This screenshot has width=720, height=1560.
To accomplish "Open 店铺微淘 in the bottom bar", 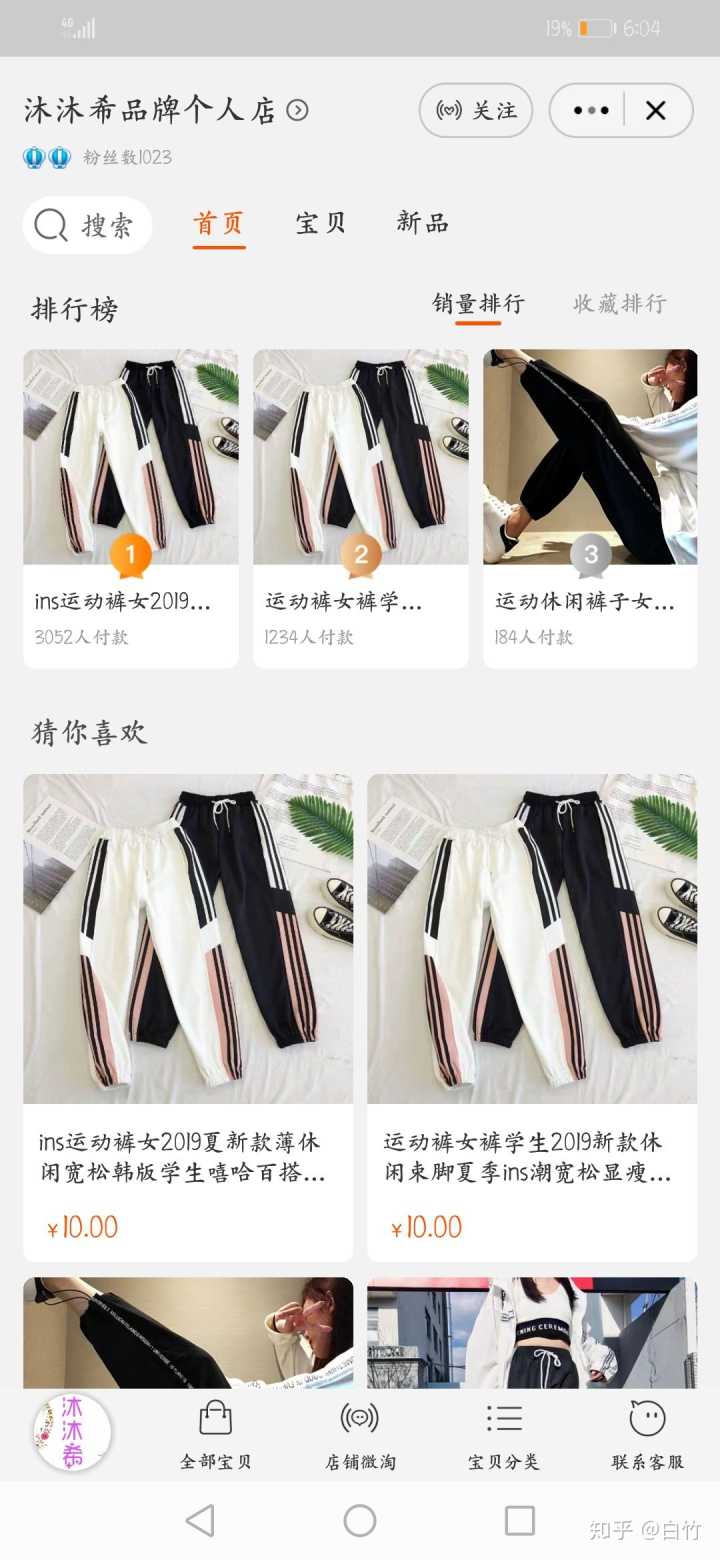I will point(360,1435).
